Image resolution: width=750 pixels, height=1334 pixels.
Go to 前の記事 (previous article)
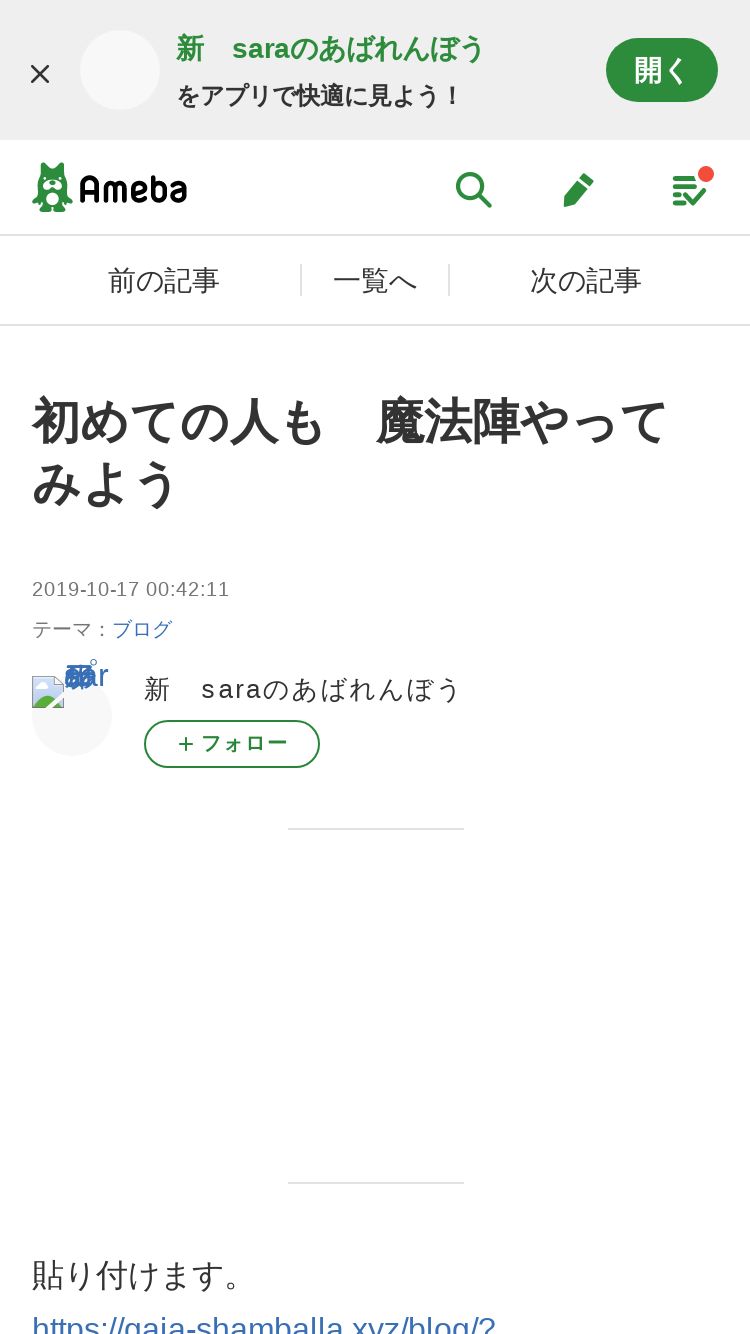point(163,281)
